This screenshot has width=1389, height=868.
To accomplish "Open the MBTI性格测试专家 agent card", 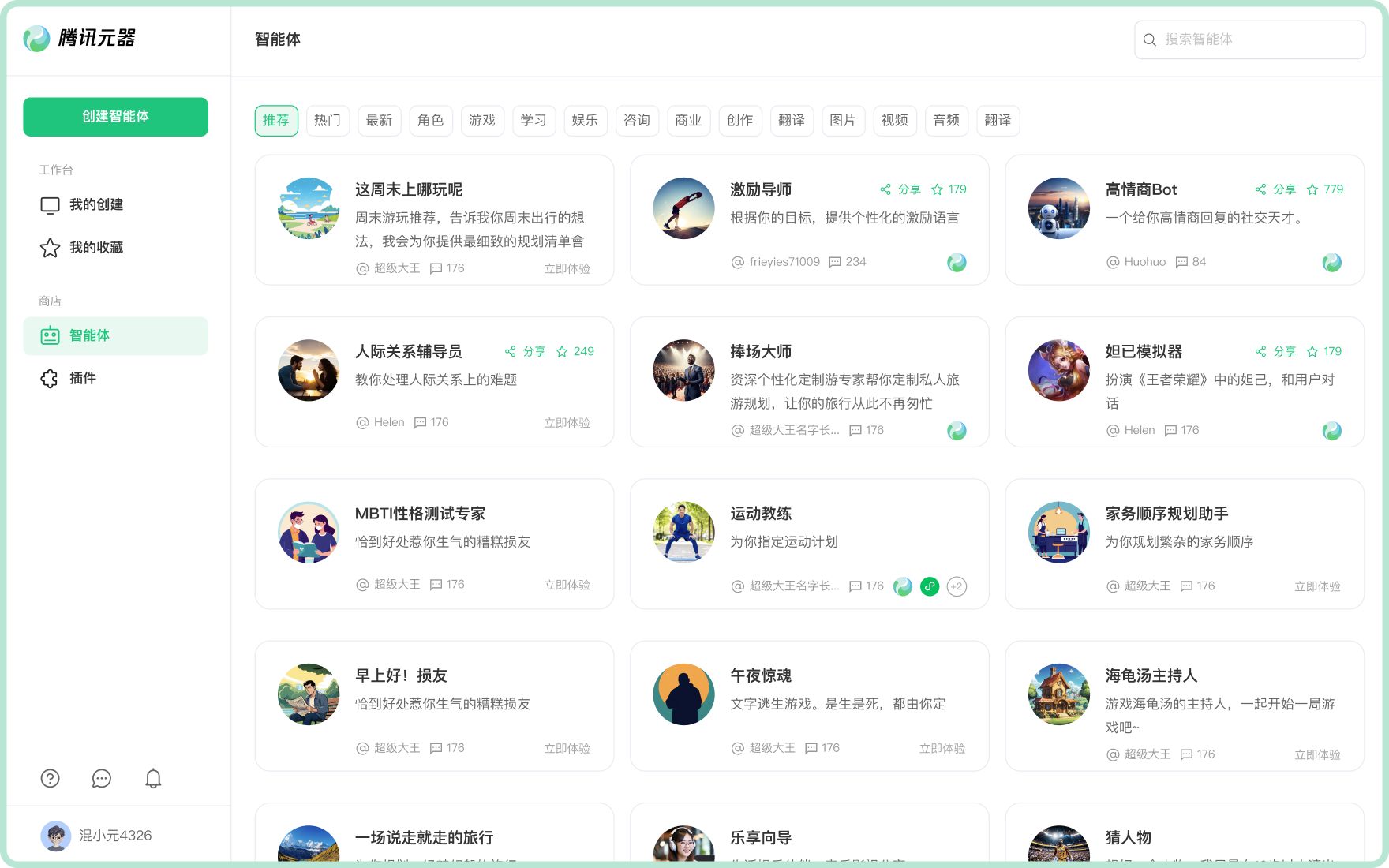I will coord(434,544).
